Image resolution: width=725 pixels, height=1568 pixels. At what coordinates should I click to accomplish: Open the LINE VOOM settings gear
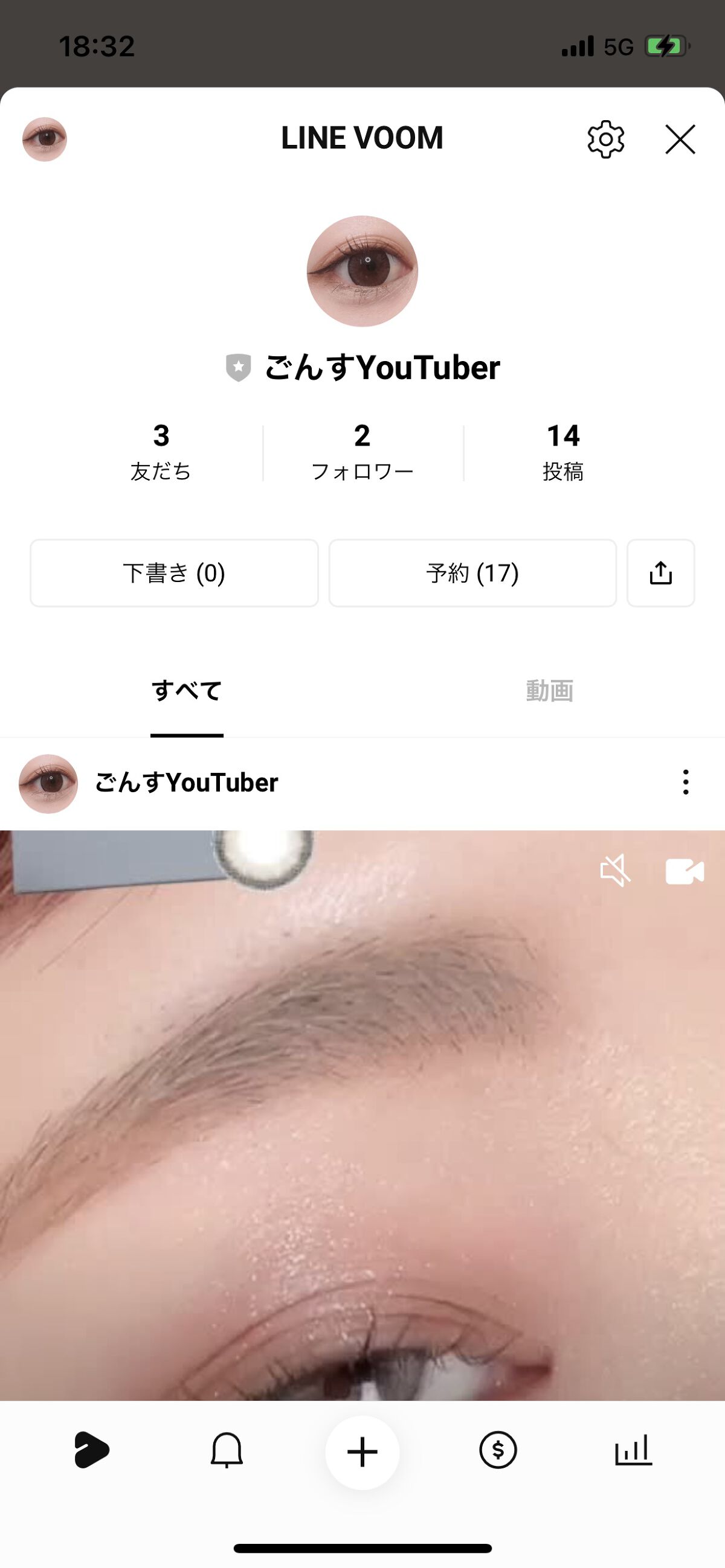(604, 139)
